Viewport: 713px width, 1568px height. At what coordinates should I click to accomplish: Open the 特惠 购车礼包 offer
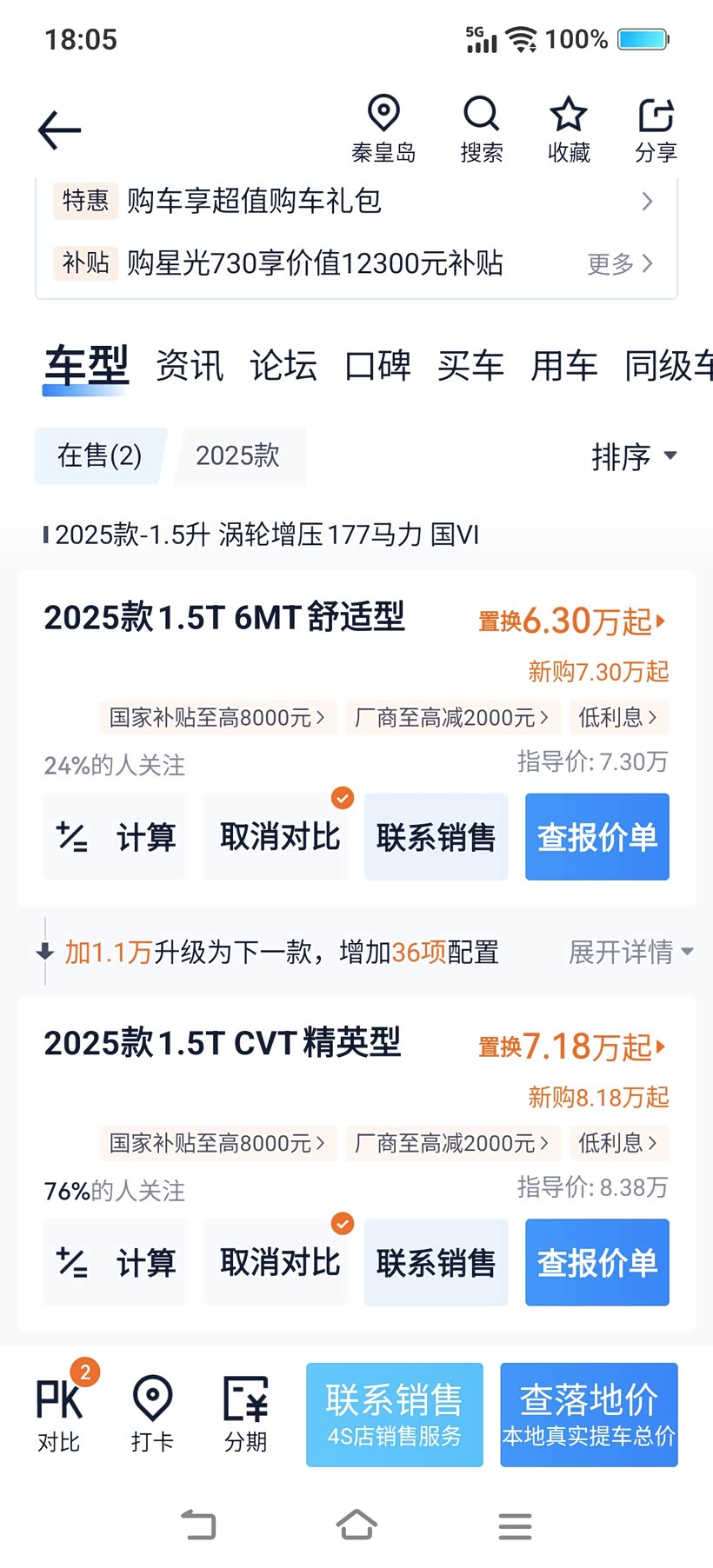356,202
